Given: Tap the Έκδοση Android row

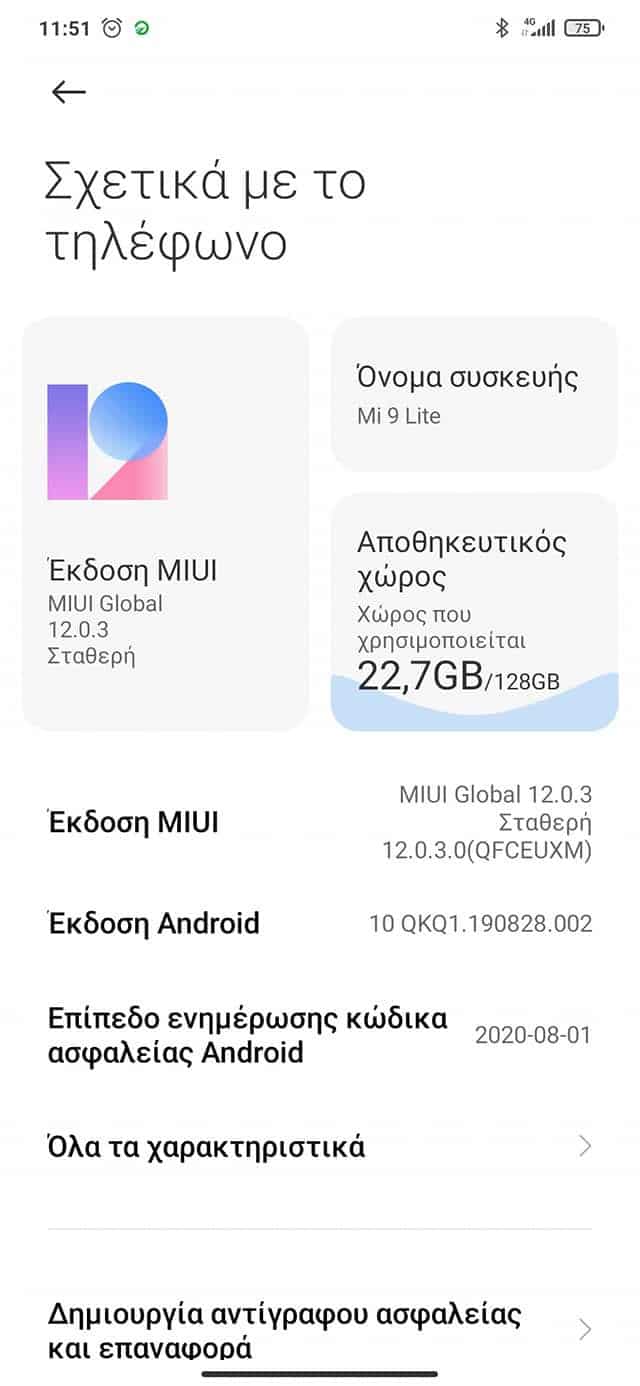Looking at the screenshot, I should pyautogui.click(x=320, y=923).
